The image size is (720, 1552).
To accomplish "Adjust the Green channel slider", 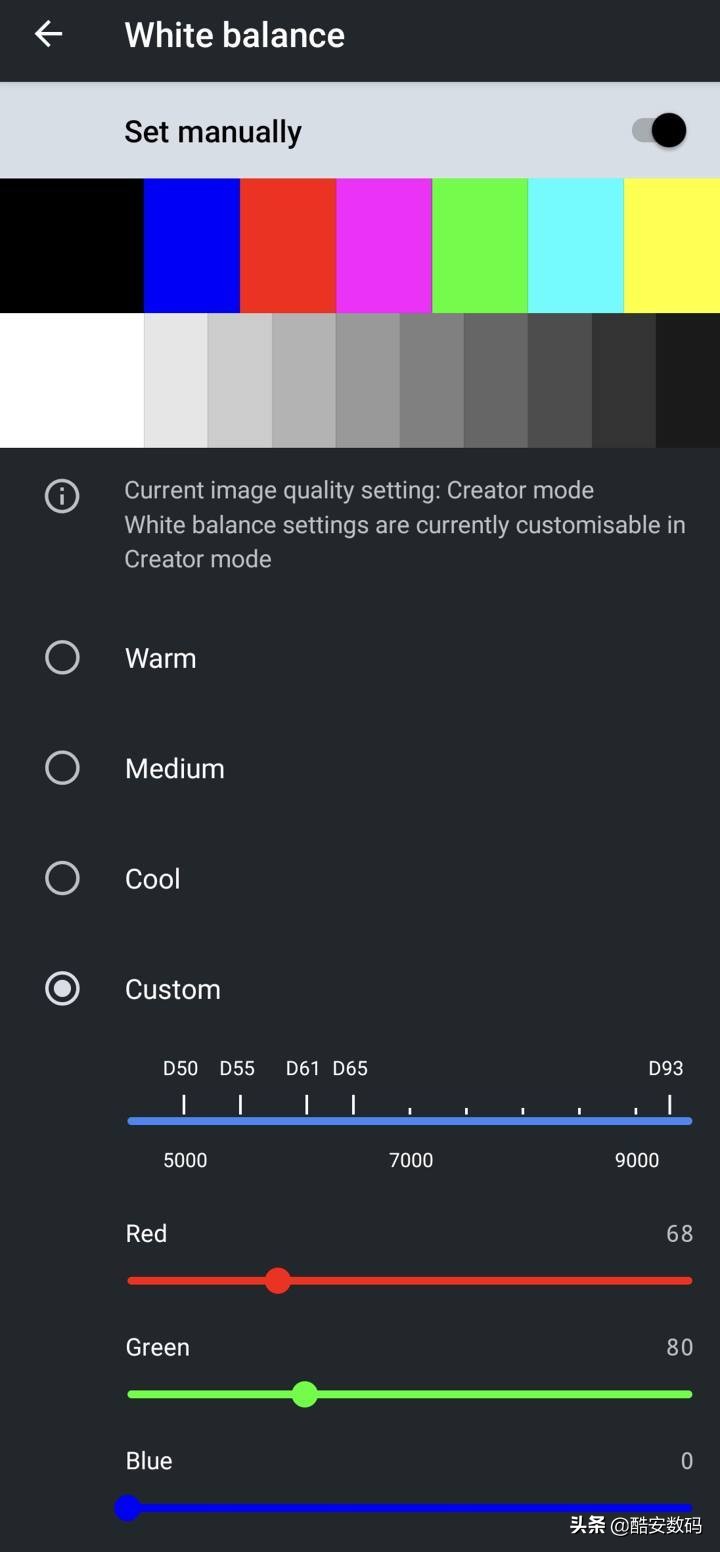I will click(x=305, y=1394).
